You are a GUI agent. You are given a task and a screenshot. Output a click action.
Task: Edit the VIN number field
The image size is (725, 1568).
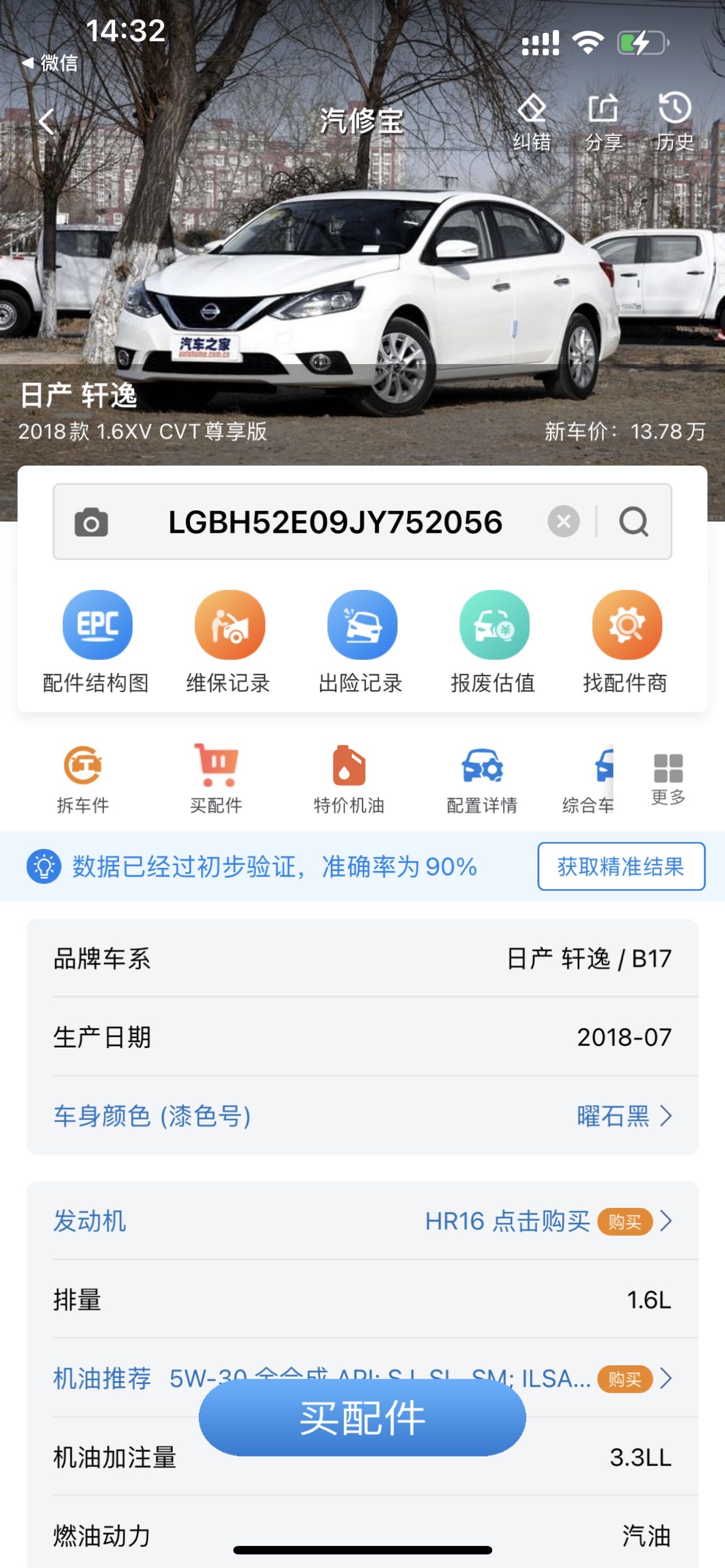[x=335, y=522]
